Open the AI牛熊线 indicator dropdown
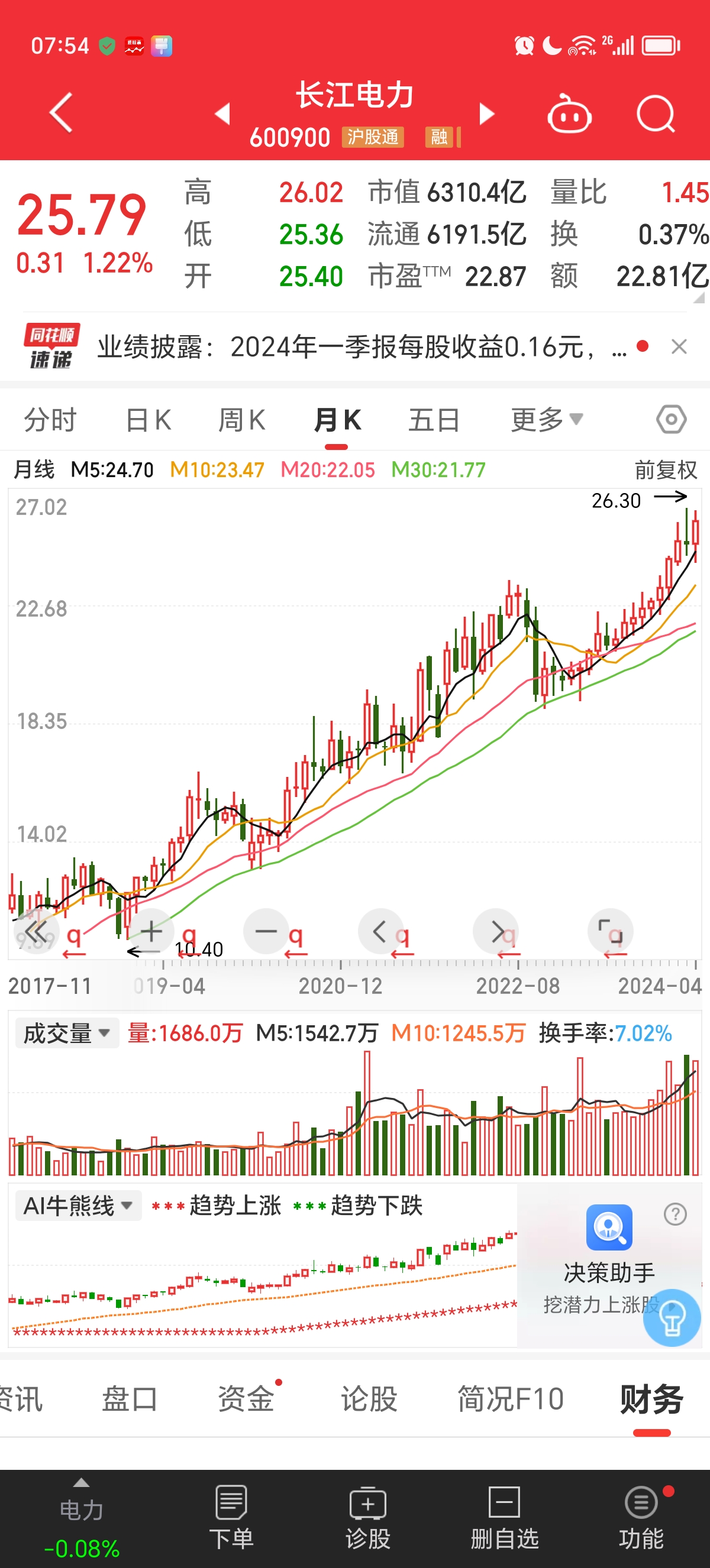This screenshot has height=1568, width=710. pyautogui.click(x=78, y=1205)
